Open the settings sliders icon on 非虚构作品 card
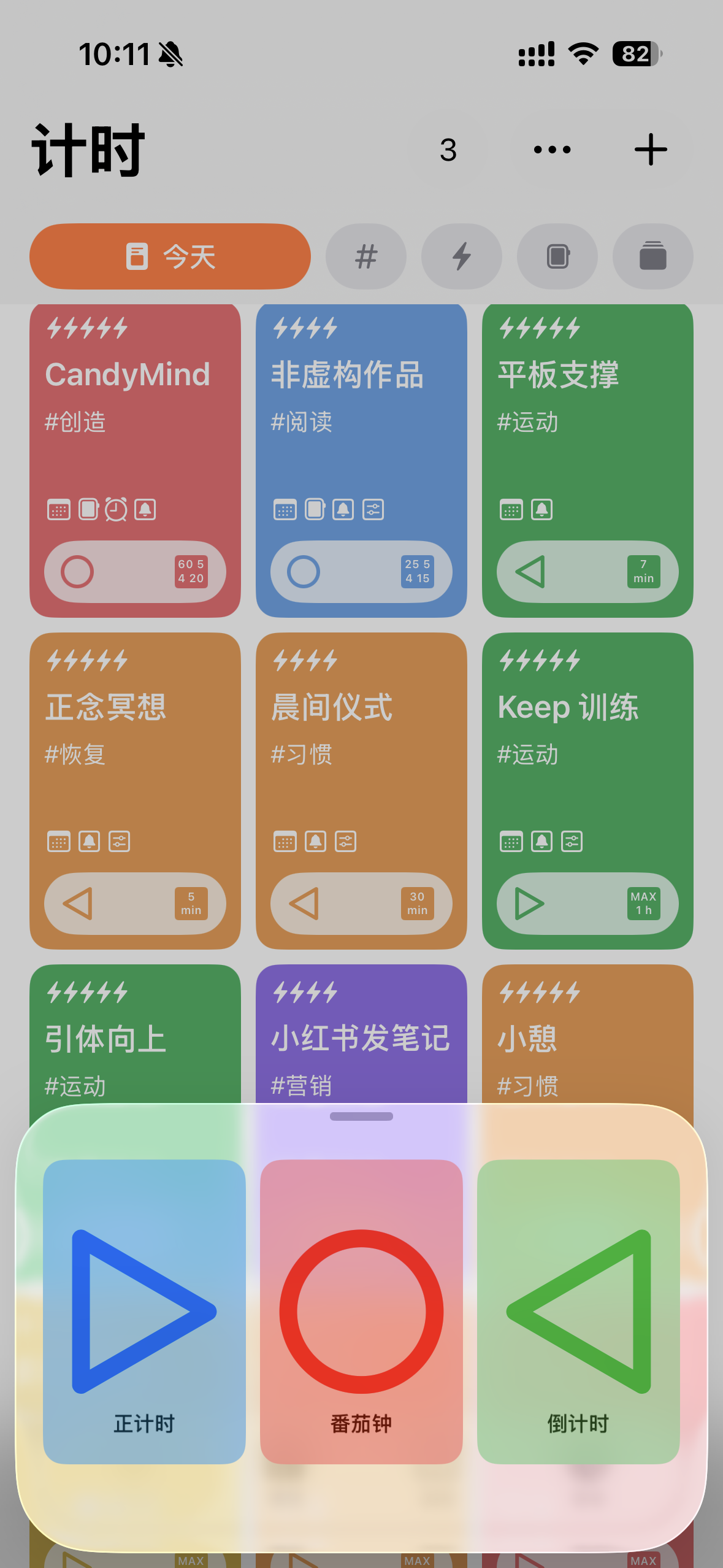The height and width of the screenshot is (1568, 723). pyautogui.click(x=373, y=509)
